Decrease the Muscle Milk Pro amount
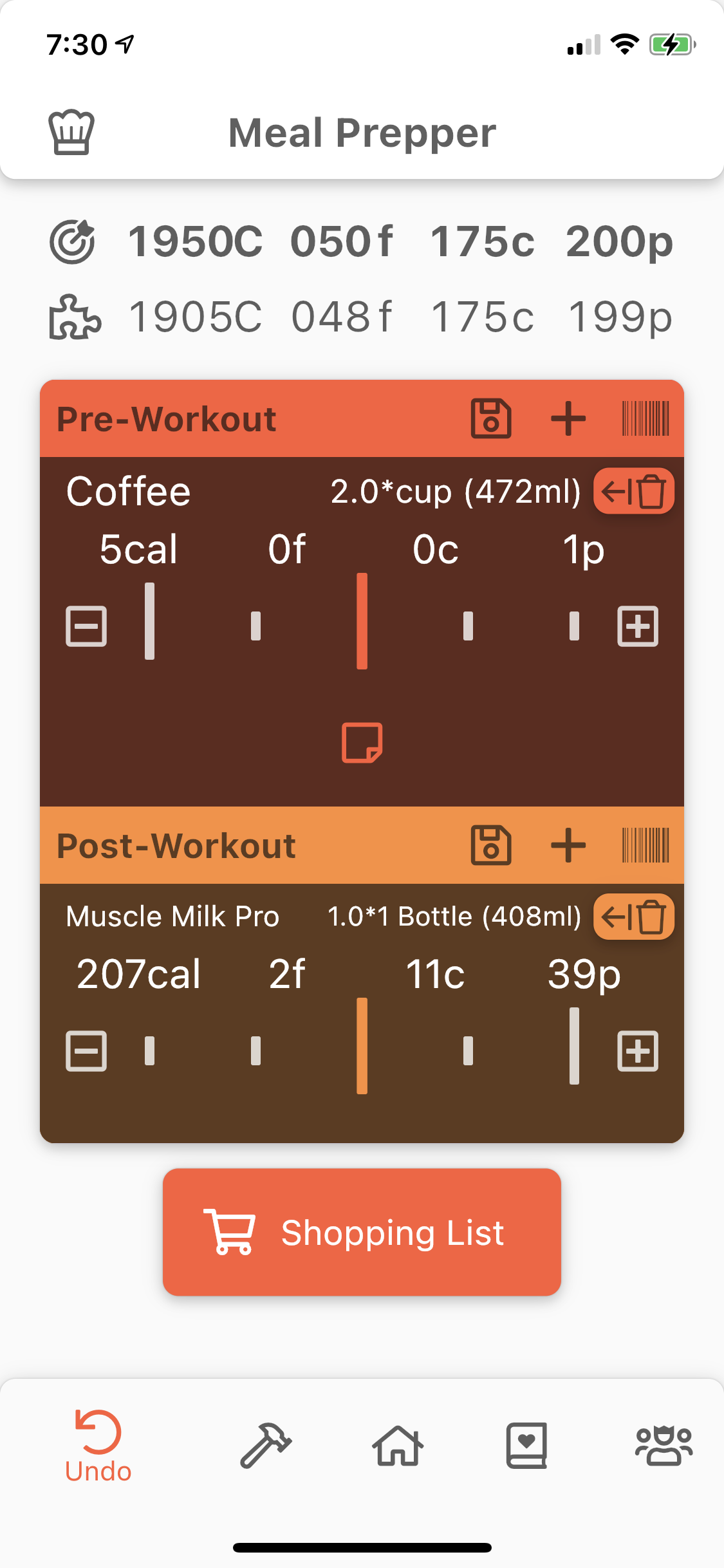The height and width of the screenshot is (1568, 724). (x=86, y=1051)
